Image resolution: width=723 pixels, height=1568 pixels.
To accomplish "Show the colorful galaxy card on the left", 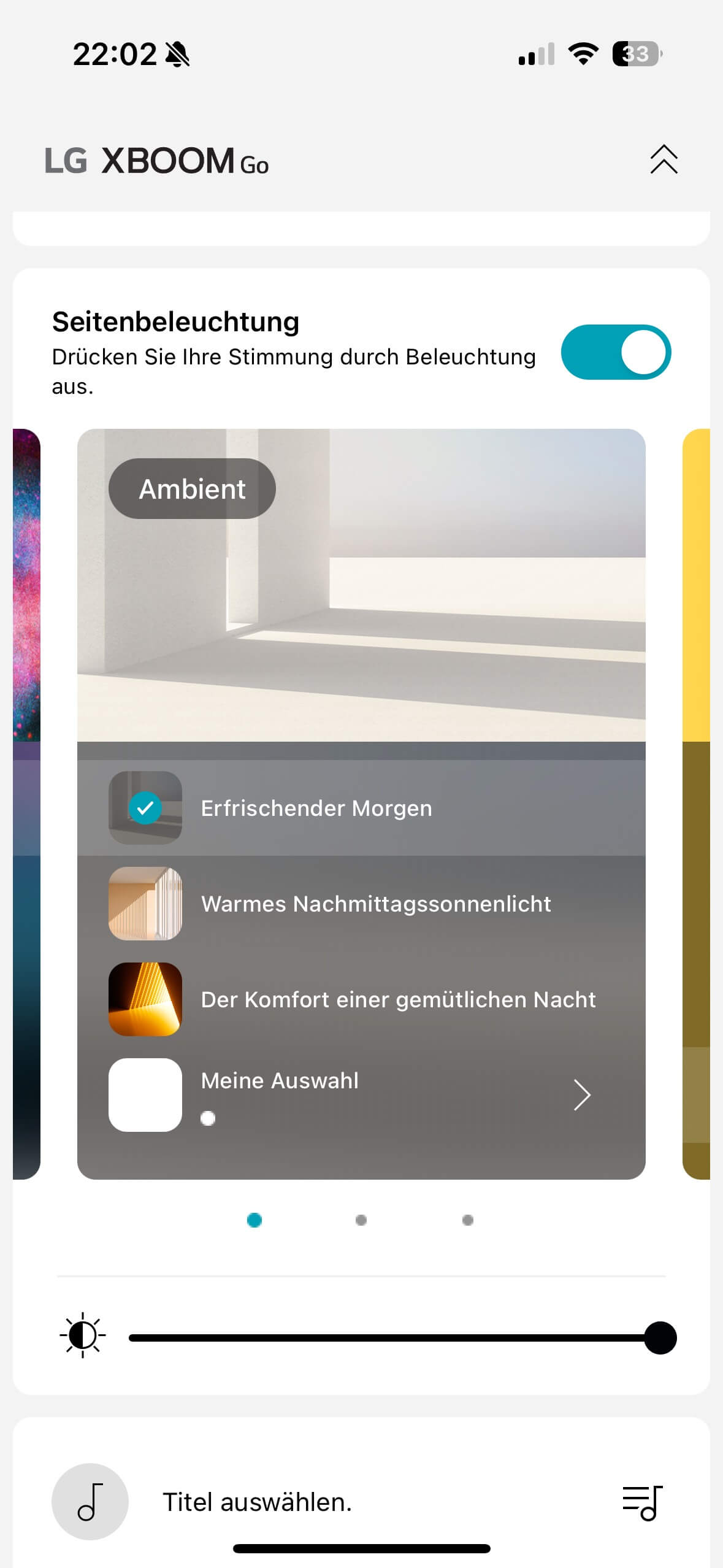I will tap(26, 804).
